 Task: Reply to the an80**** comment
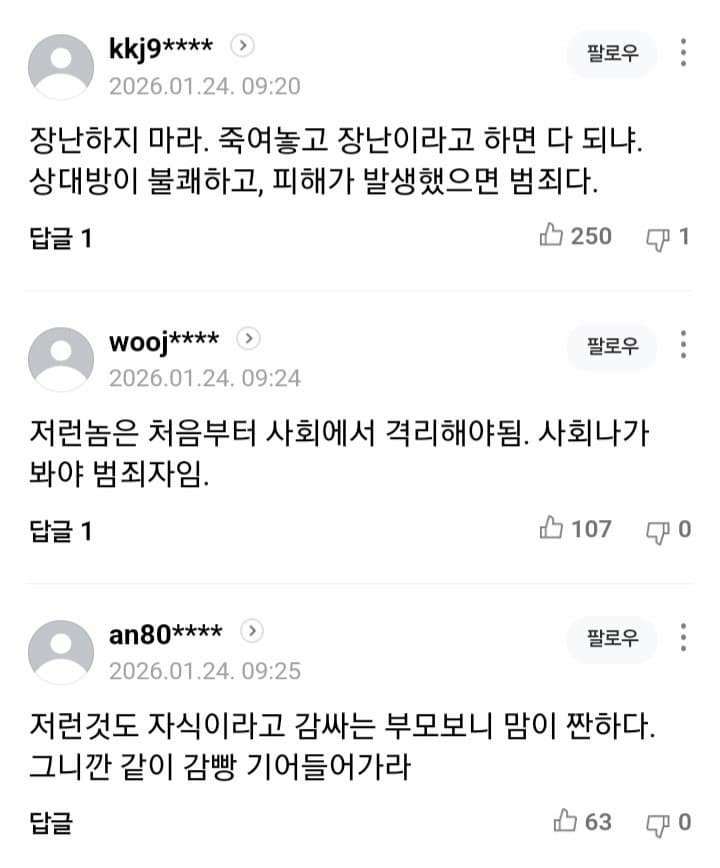tap(52, 823)
